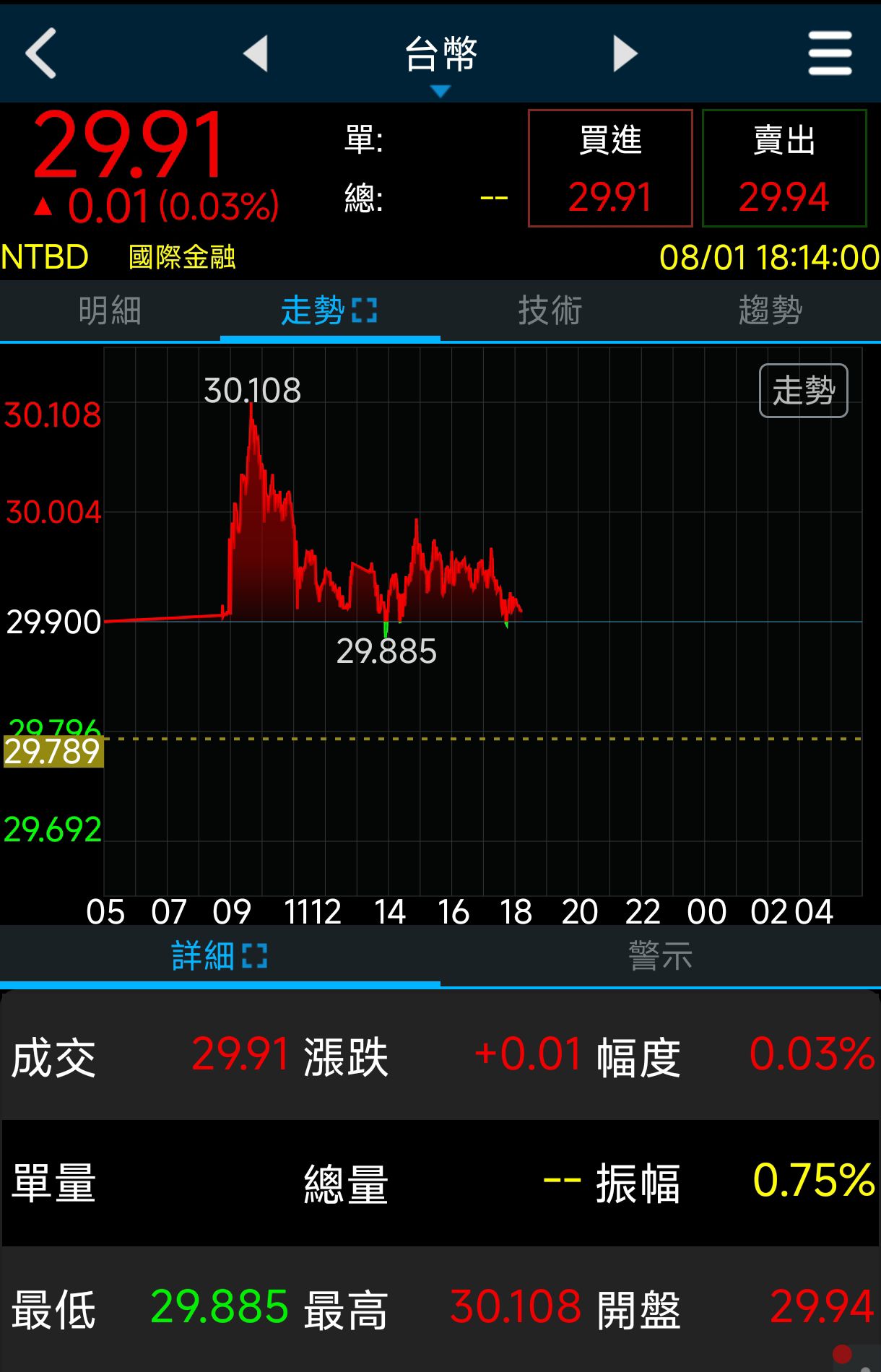Tap the 買進 buy box at 29.91
Screen dimensions: 881x1372
point(610,168)
